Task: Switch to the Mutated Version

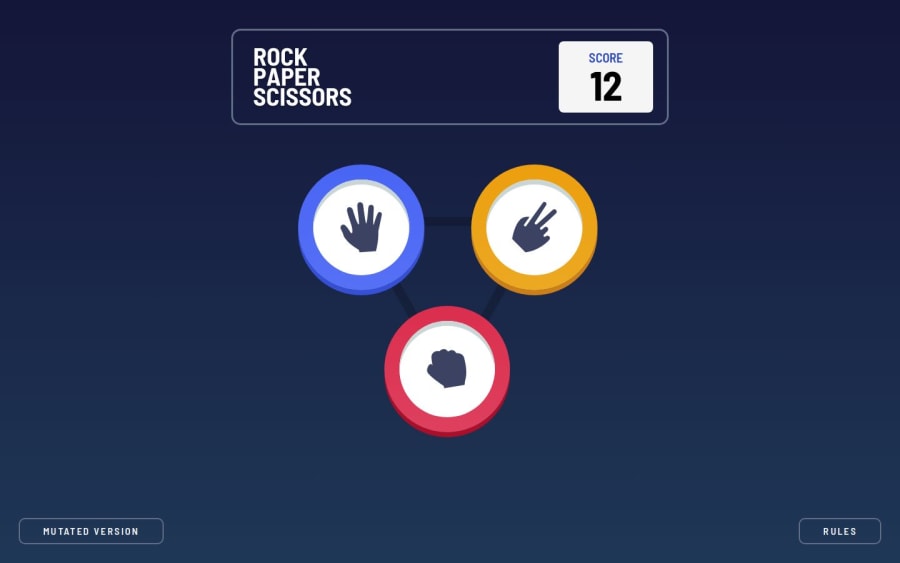Action: [x=91, y=531]
